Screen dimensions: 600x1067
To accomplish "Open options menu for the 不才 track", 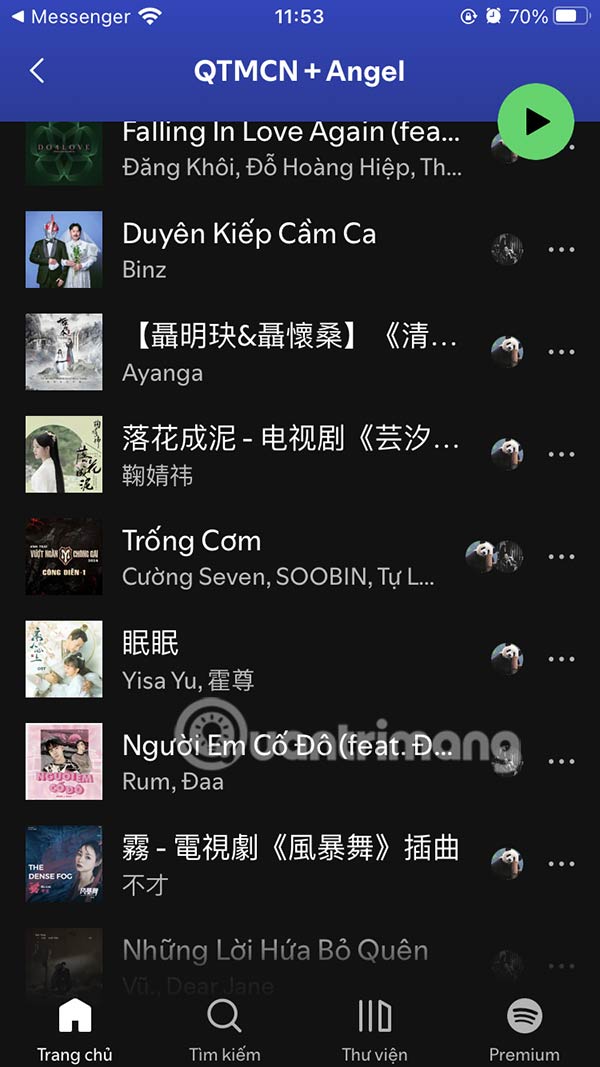I will [562, 864].
